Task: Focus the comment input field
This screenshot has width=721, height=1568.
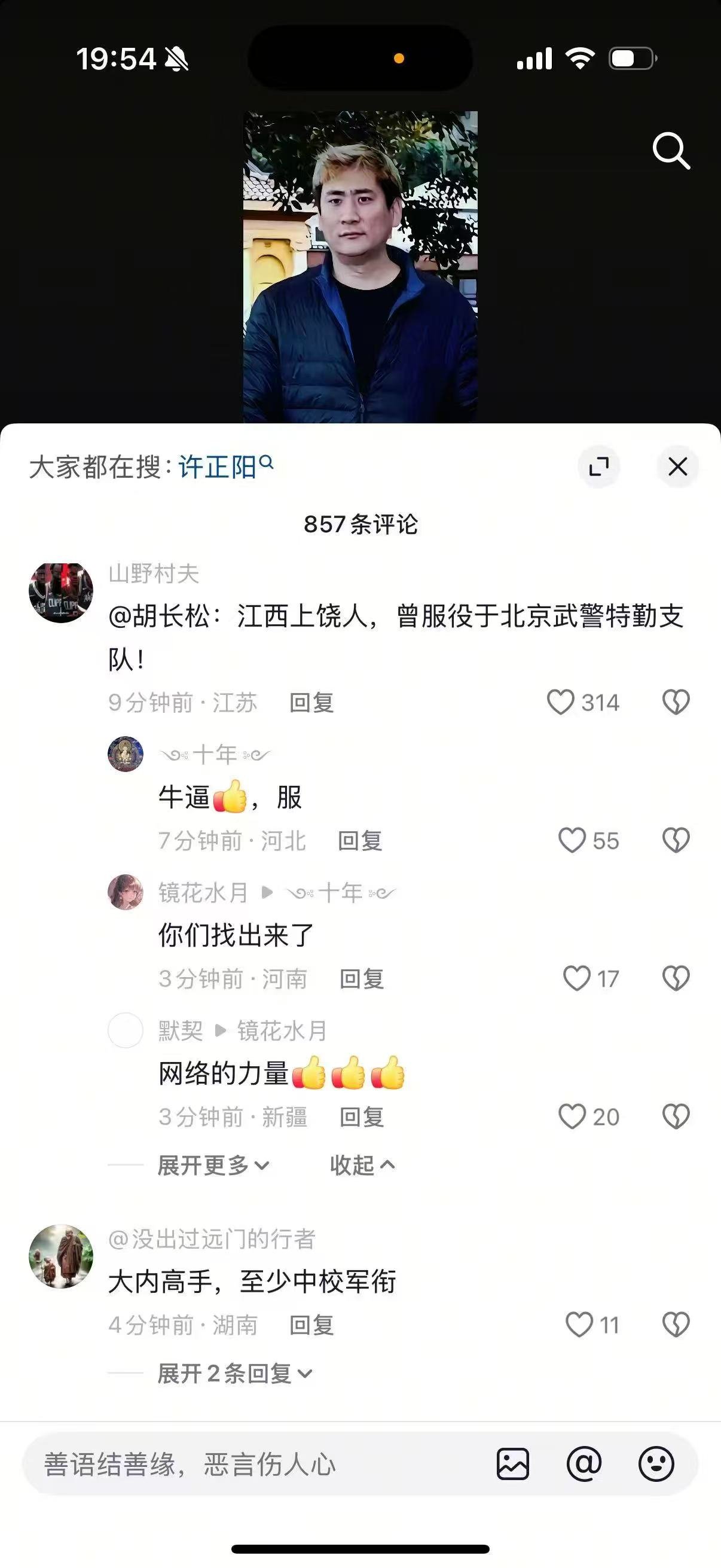Action: point(255,1464)
